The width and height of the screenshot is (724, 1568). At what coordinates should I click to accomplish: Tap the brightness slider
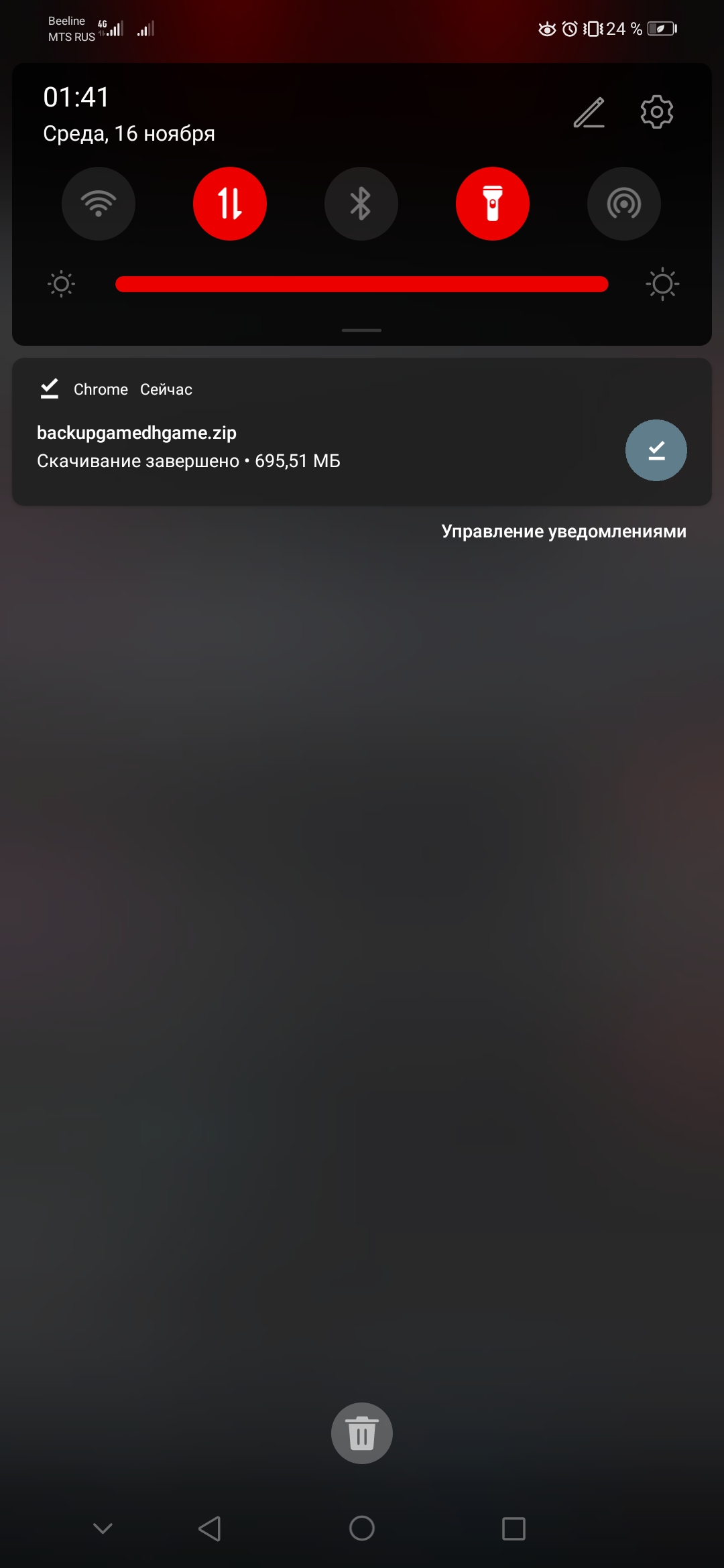tap(362, 284)
